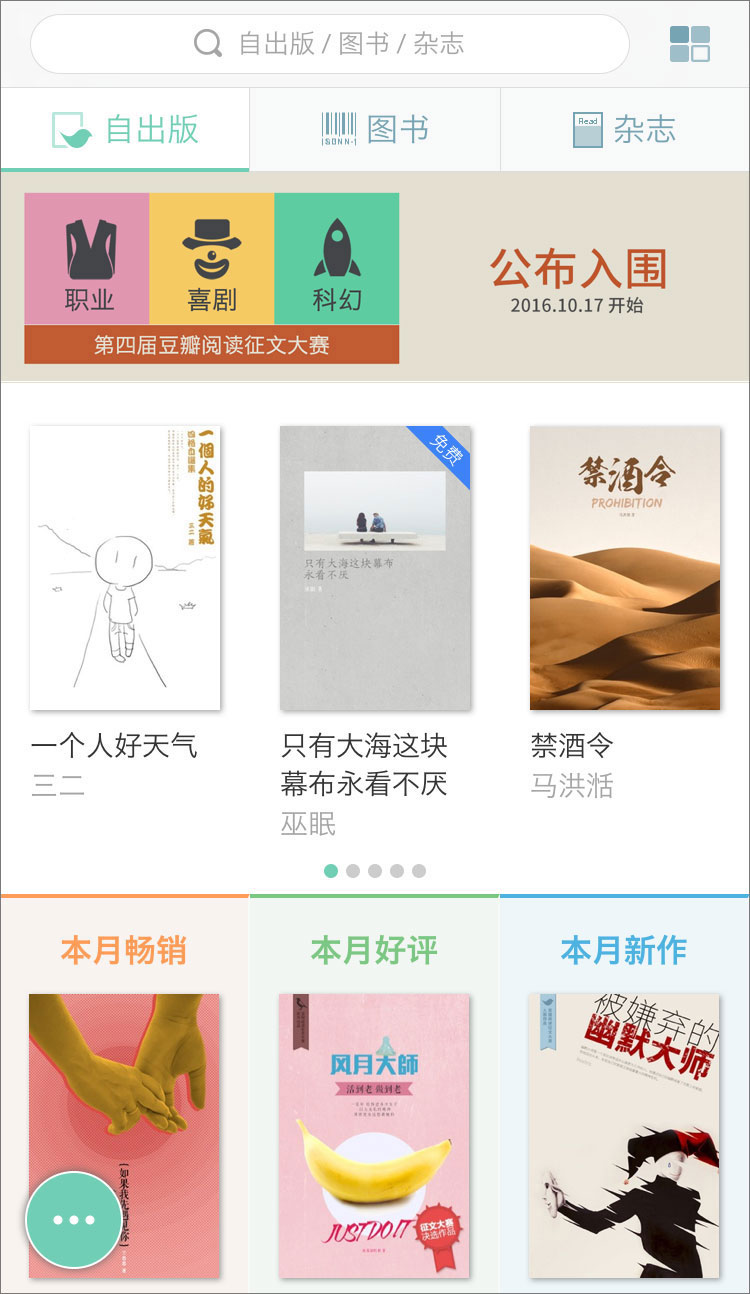This screenshot has height=1294, width=750.
Task: Open the free book 只有大海这块幕布永看不厌
Action: tap(375, 568)
